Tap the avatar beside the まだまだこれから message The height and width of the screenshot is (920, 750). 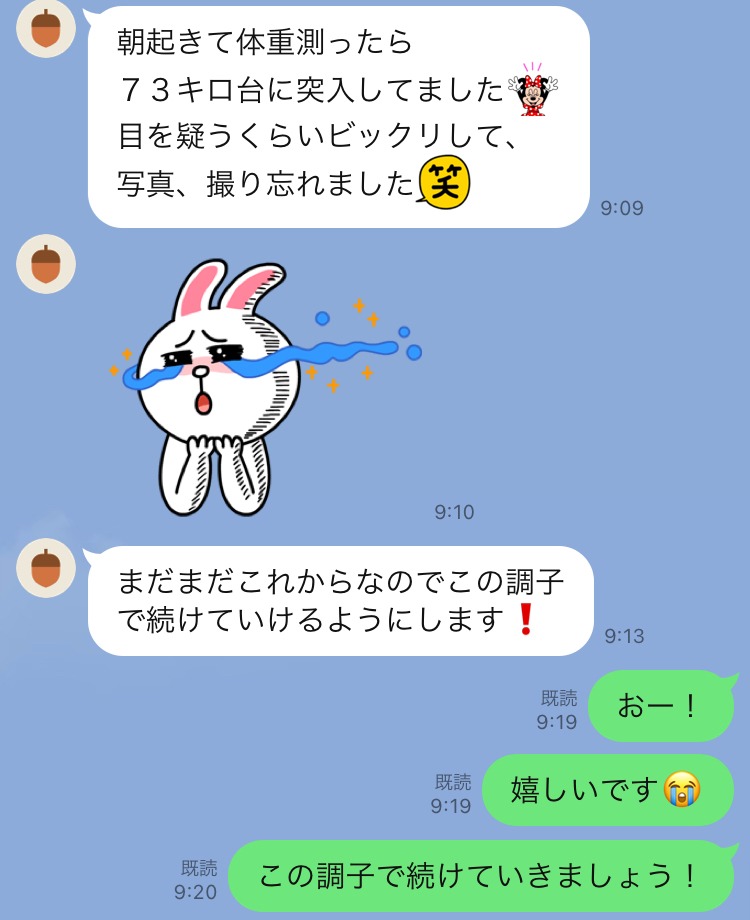[x=46, y=567]
